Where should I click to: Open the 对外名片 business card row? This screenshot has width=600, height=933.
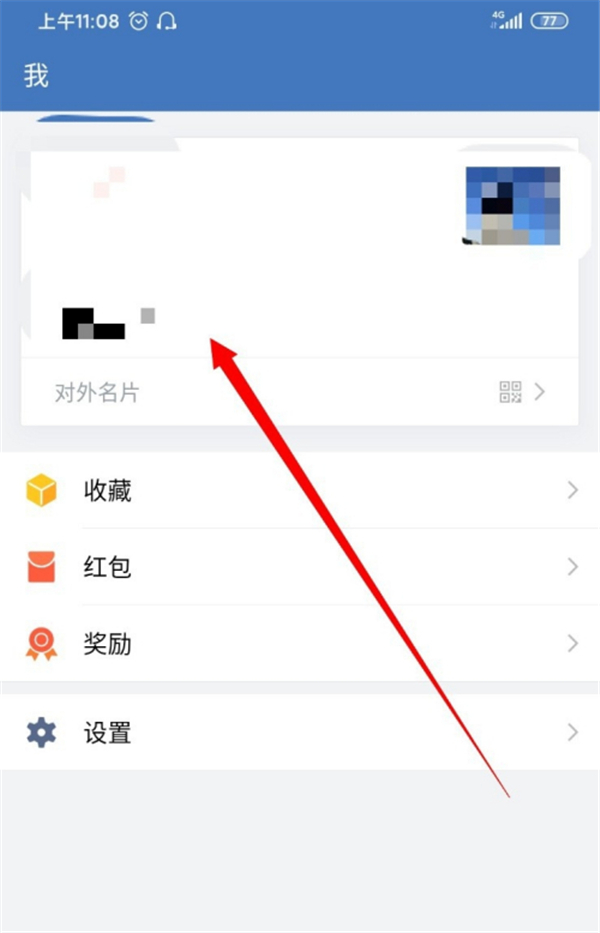(x=97, y=393)
